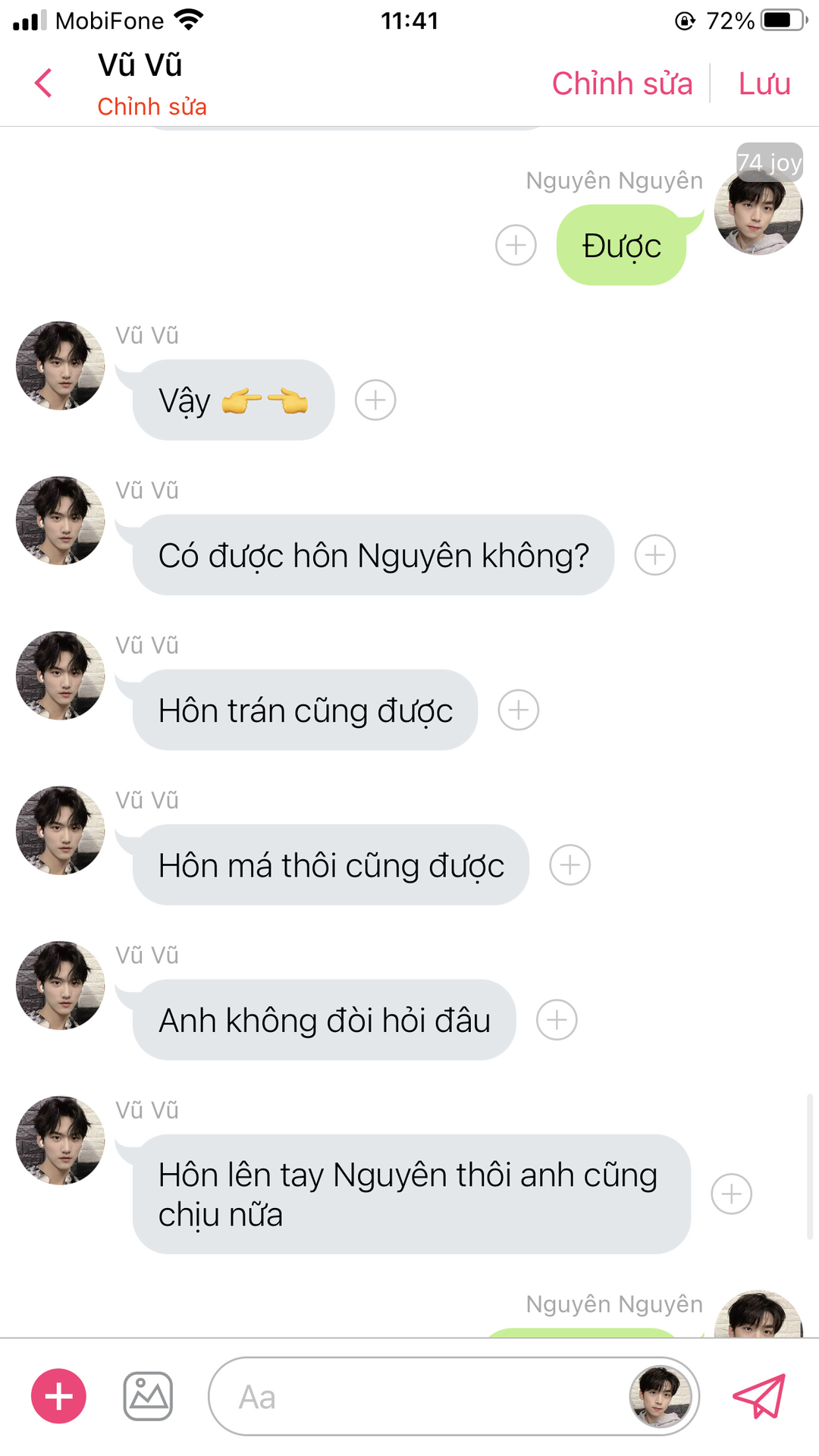The width and height of the screenshot is (819, 1456).
Task: Go back using the pink arrow
Action: coord(43,83)
